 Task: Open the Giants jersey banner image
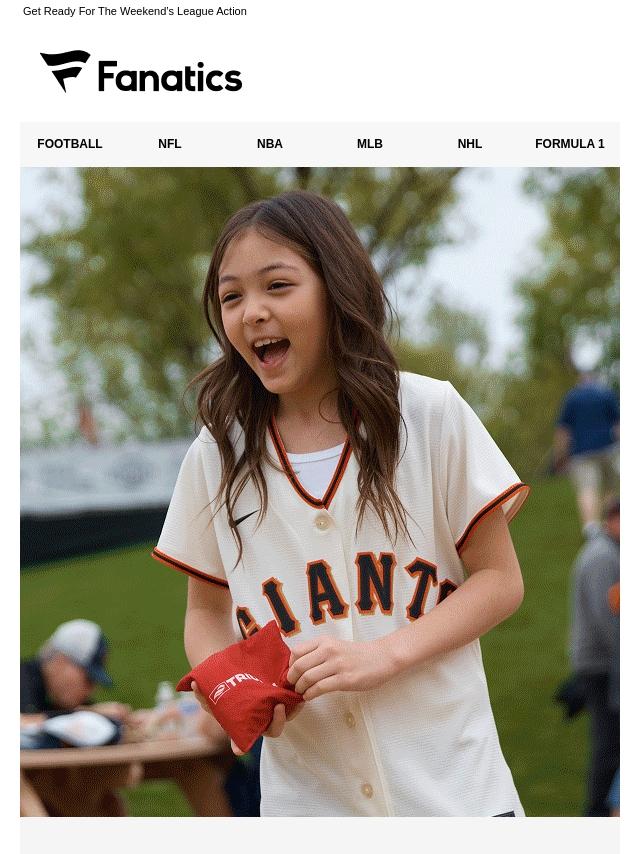[x=320, y=492]
